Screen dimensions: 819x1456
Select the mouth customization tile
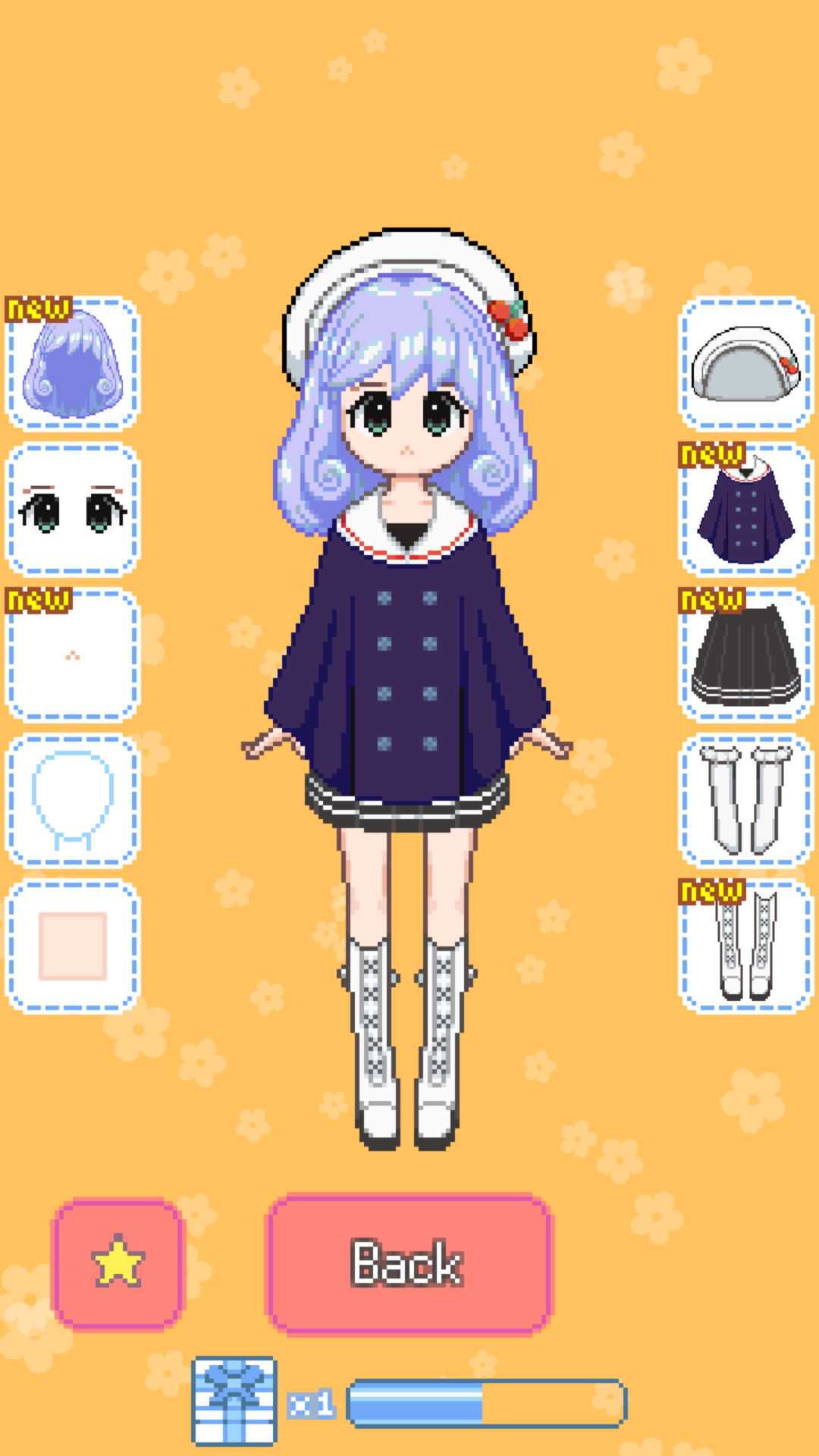pyautogui.click(x=72, y=655)
